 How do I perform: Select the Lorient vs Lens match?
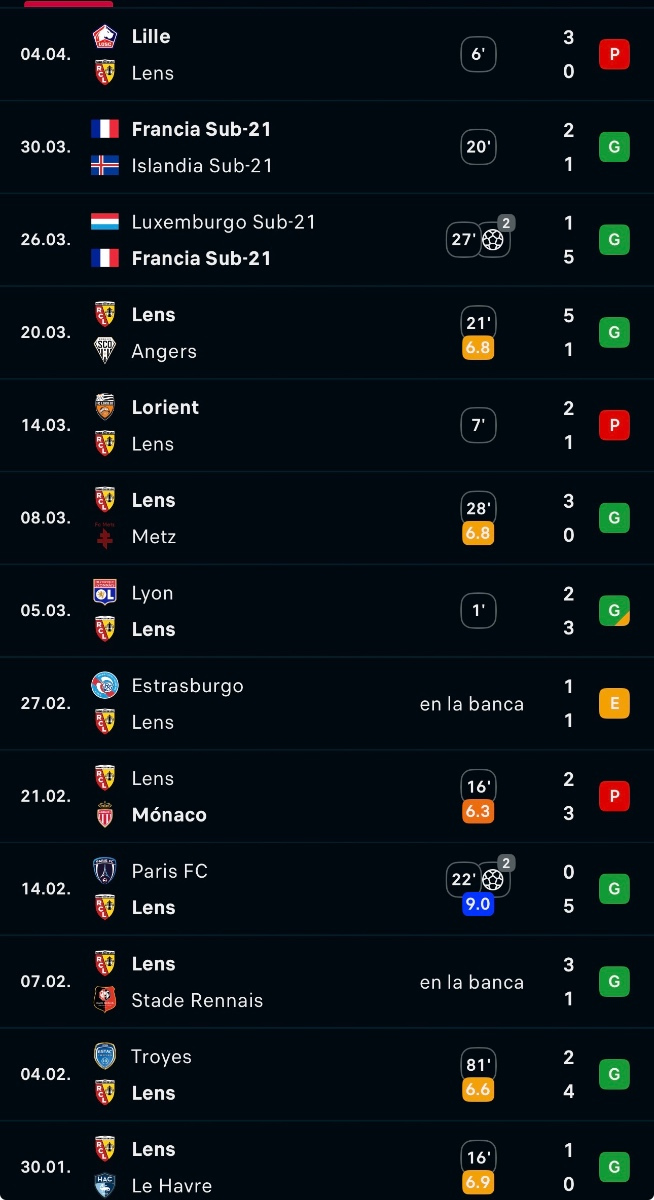coord(300,425)
